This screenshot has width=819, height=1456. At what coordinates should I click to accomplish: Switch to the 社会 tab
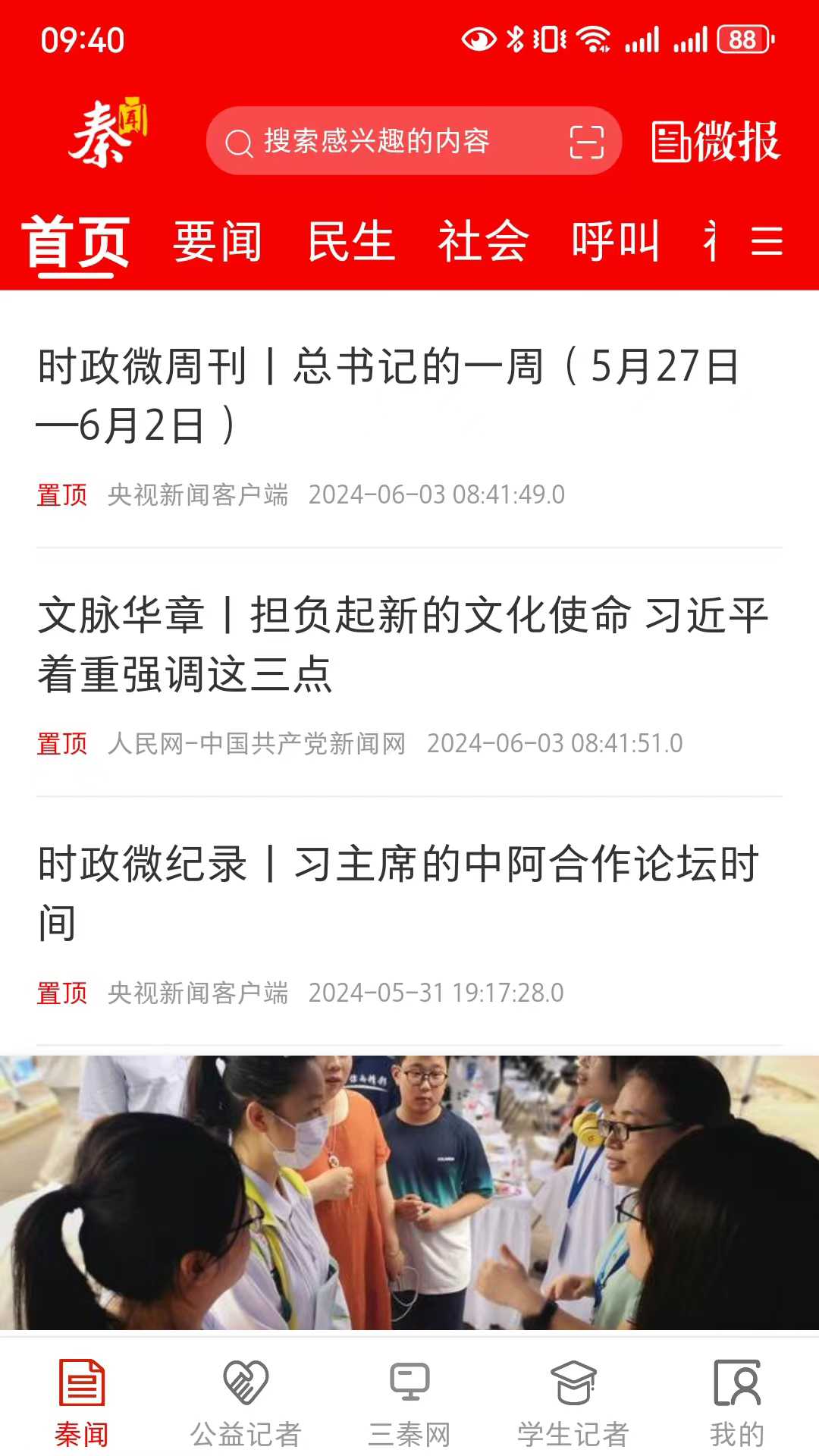tap(483, 242)
